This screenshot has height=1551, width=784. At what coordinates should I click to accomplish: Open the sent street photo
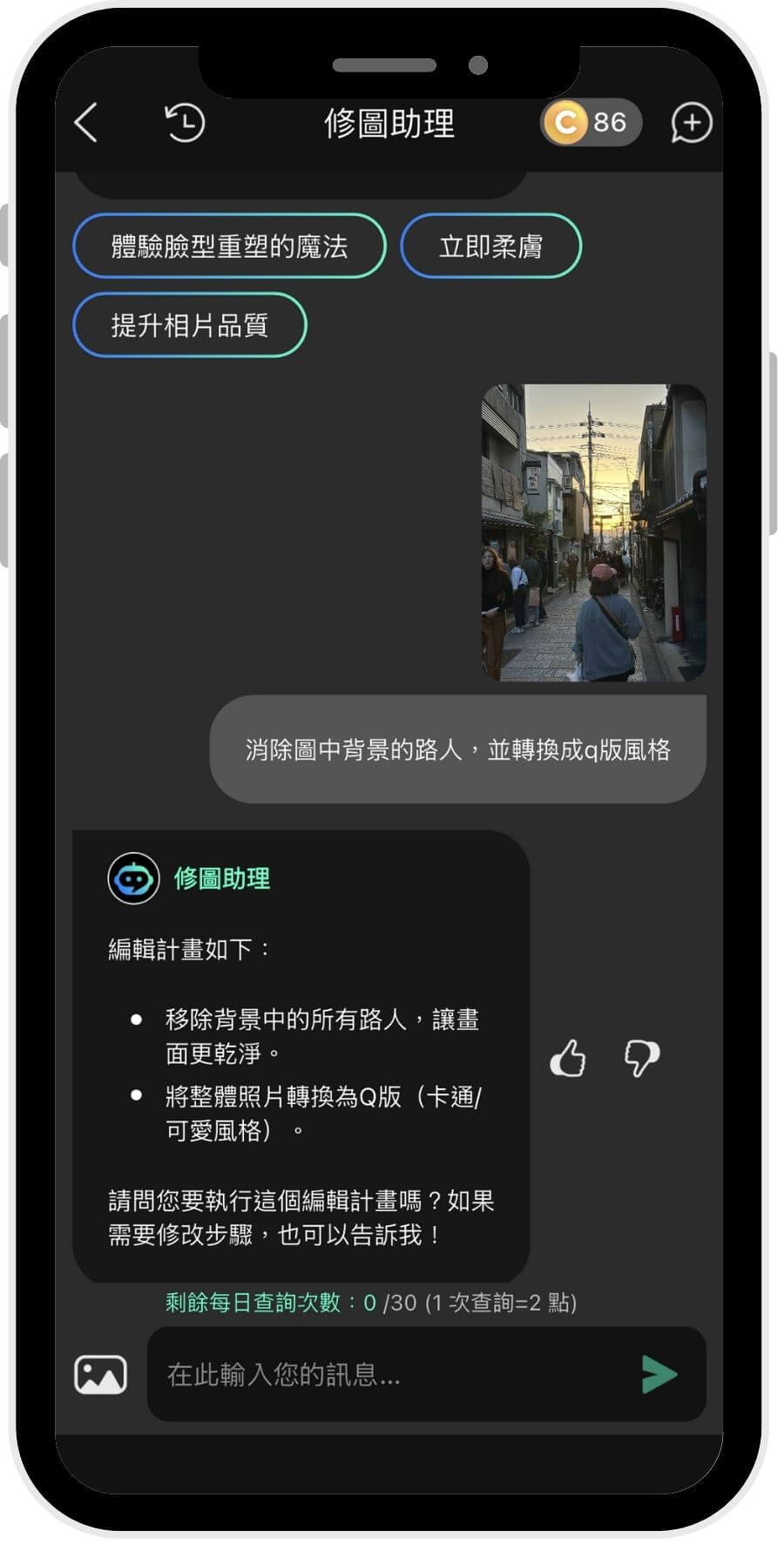(x=593, y=532)
